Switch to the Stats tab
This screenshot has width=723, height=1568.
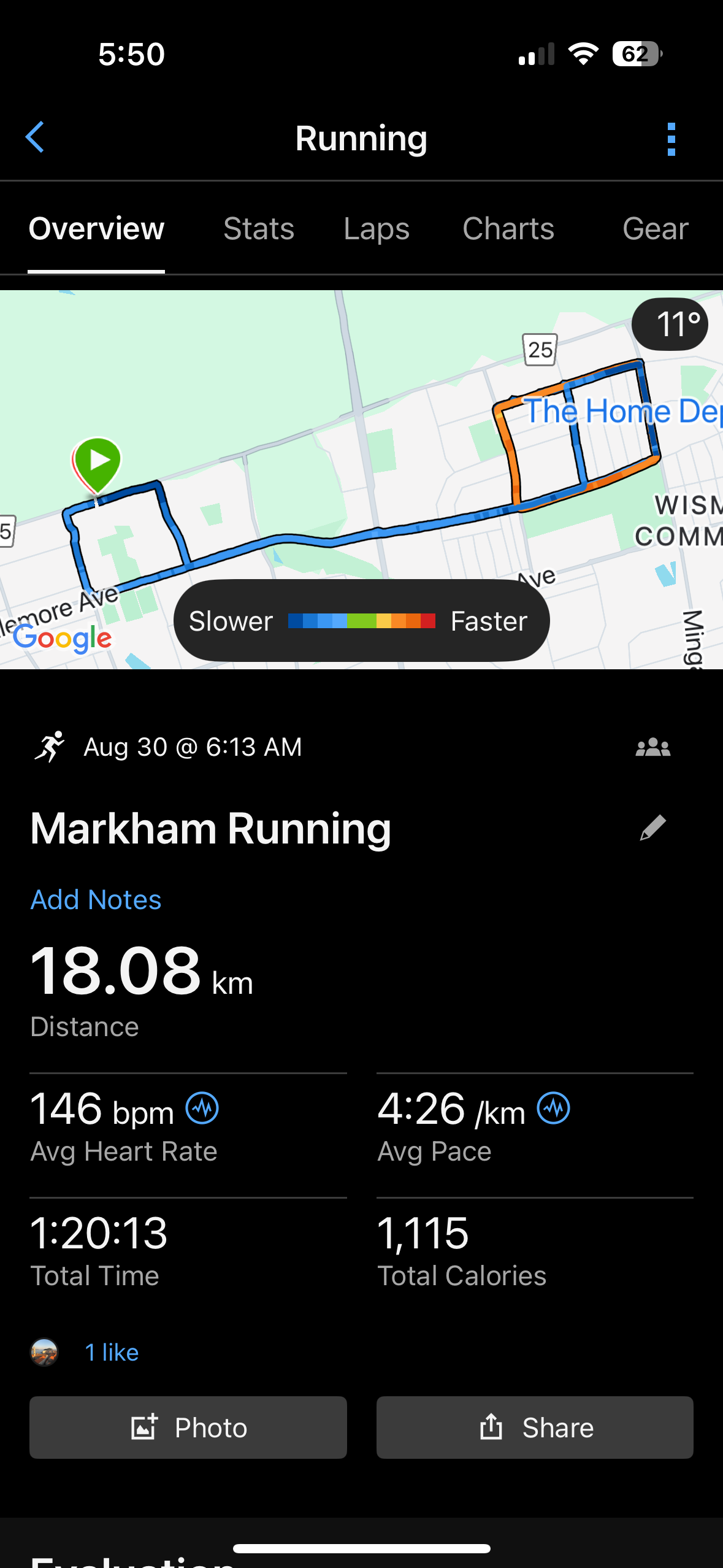(x=258, y=229)
